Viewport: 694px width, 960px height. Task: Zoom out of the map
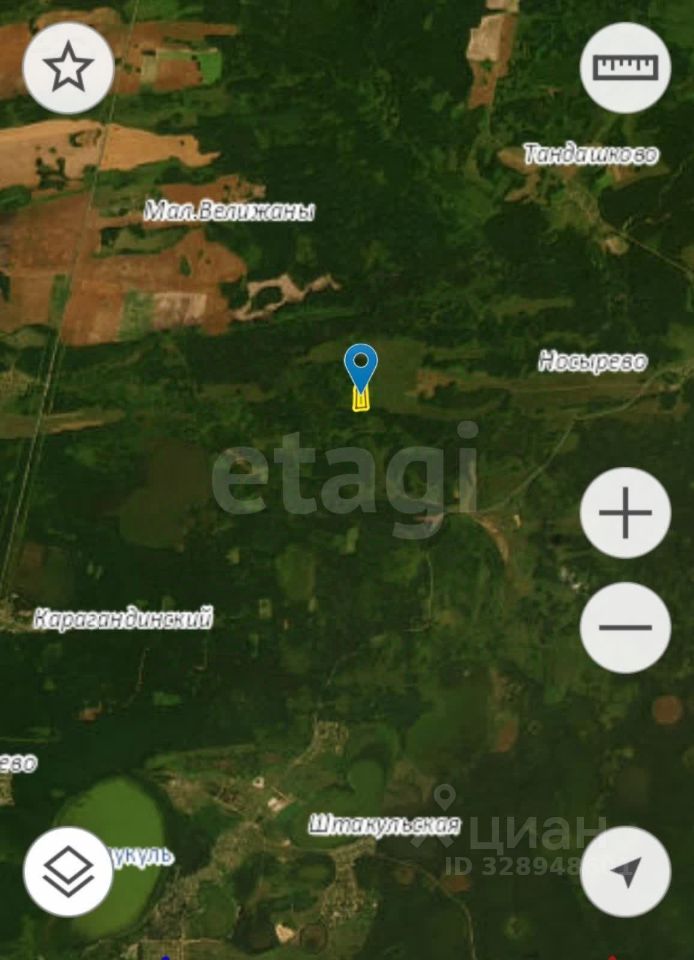[x=625, y=628]
